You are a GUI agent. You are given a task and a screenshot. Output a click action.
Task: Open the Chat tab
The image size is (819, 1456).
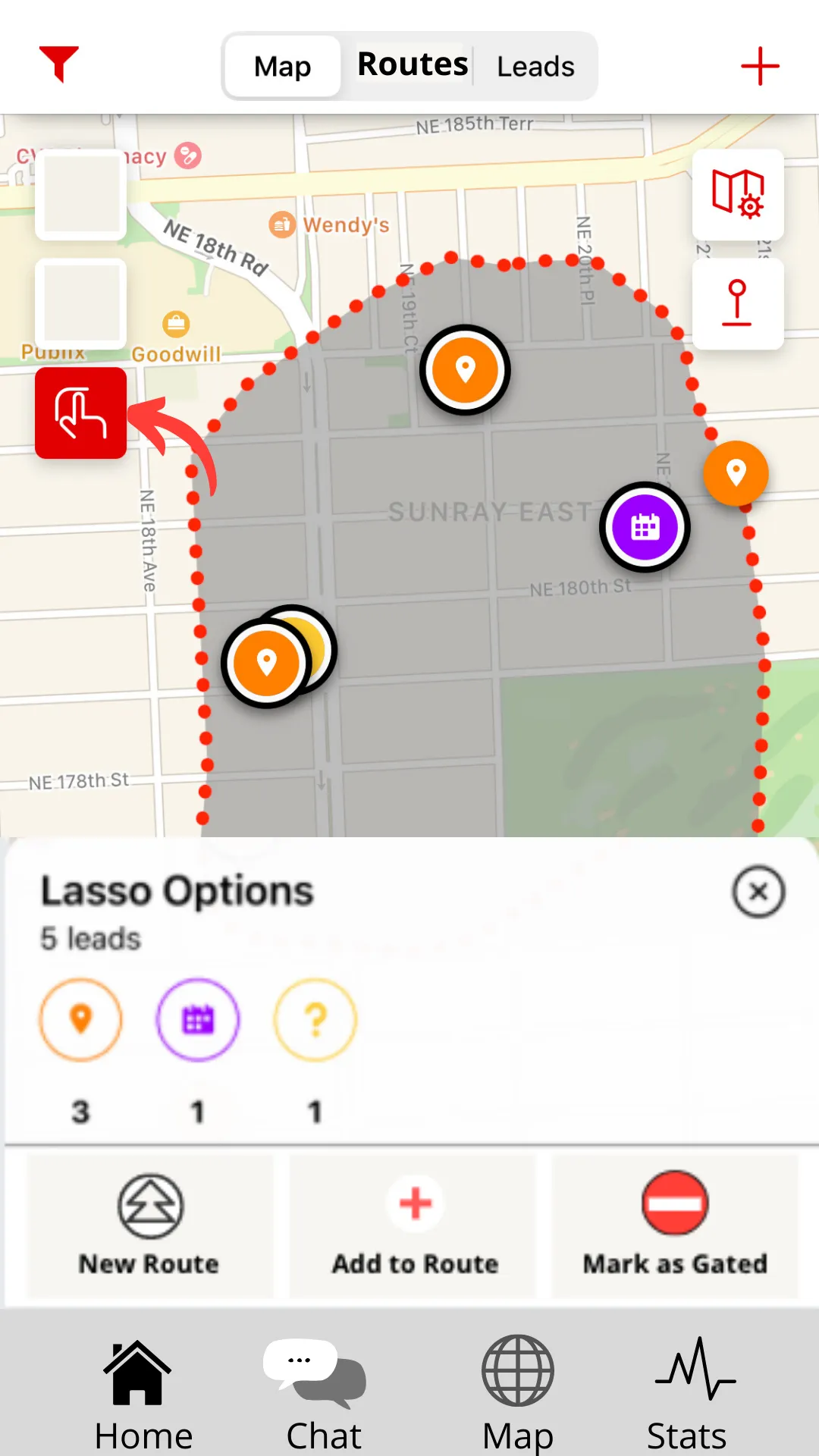click(324, 1395)
